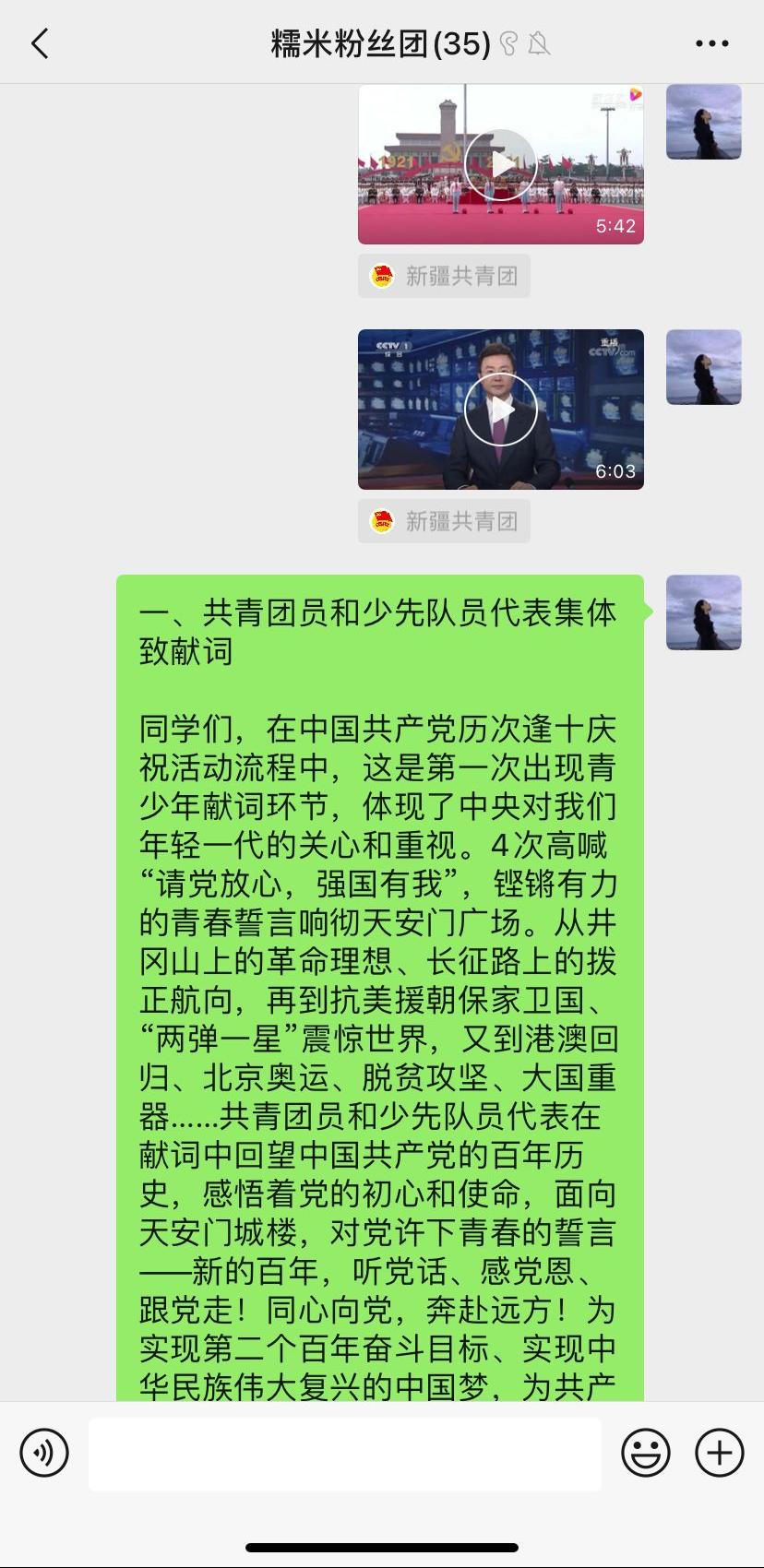Open the emoji sticker panel

646,1454
